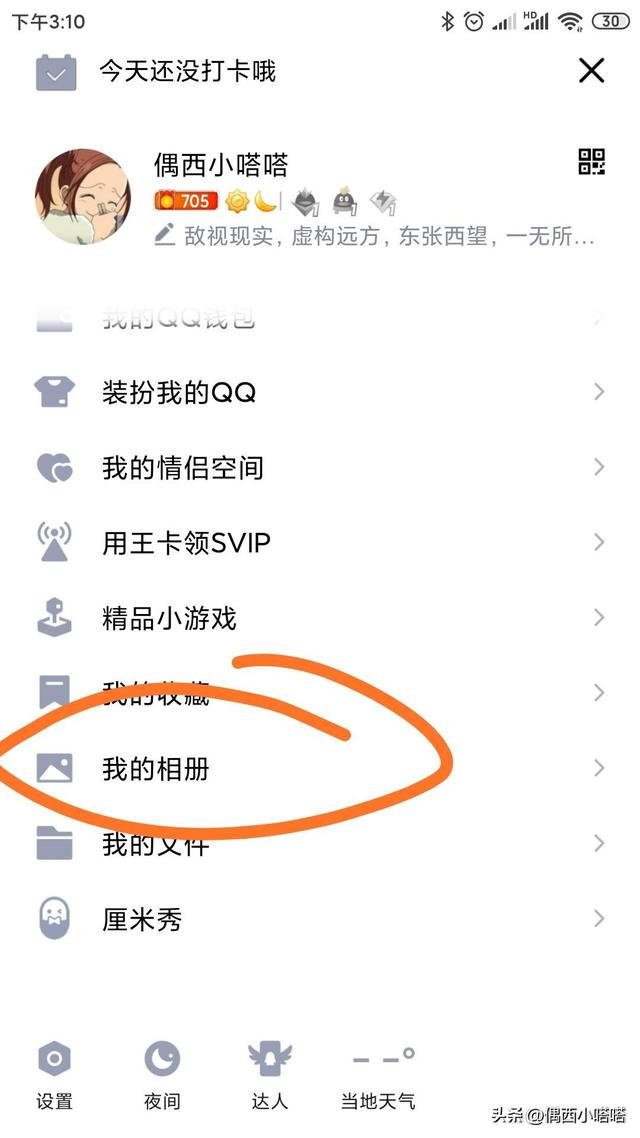The width and height of the screenshot is (640, 1138).
Task: Open profile via avatar picture
Action: 83,197
